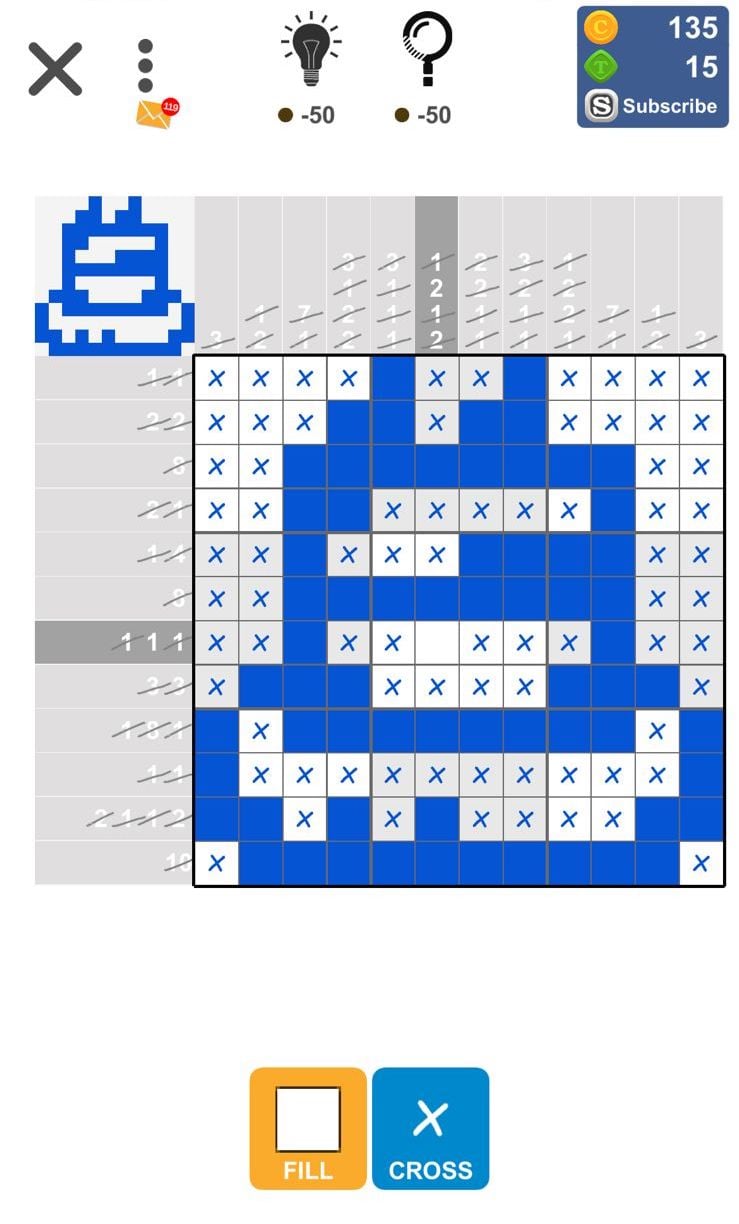This screenshot has width=739, height=1224.
Task: Open the three-dot overflow menu
Action: click(x=146, y=66)
